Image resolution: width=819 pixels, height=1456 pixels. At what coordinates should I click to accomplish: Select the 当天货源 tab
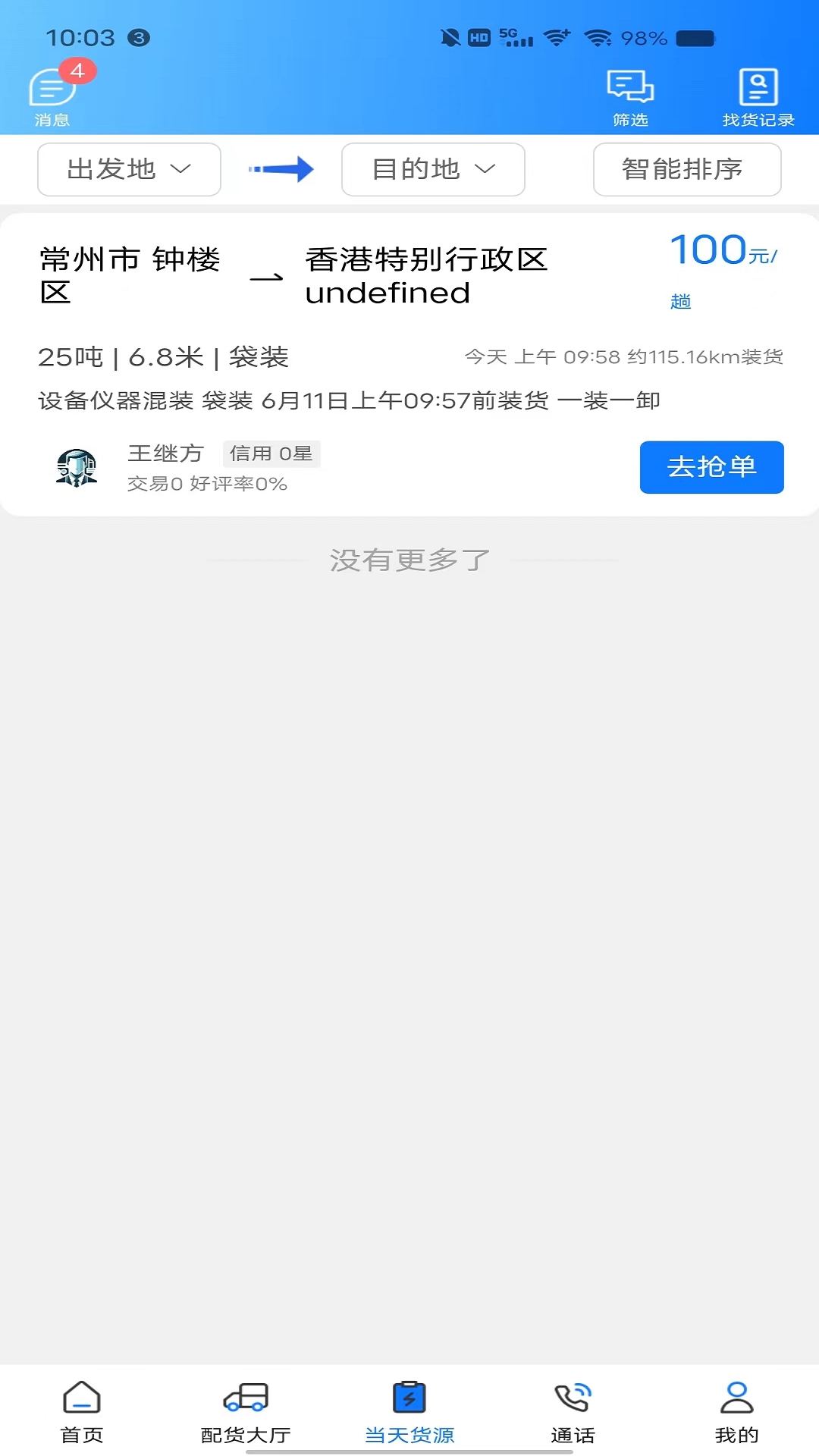pos(409,1412)
